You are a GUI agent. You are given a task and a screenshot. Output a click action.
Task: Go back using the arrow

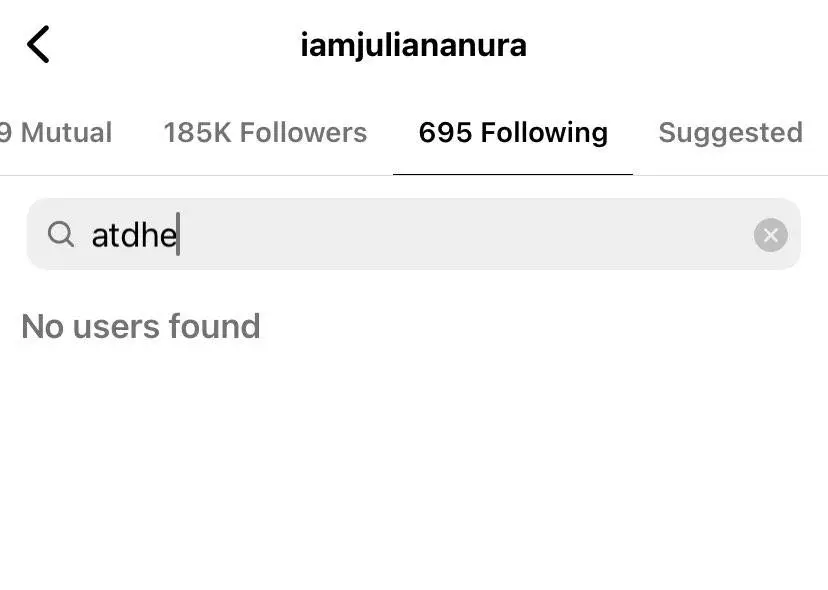click(38, 45)
